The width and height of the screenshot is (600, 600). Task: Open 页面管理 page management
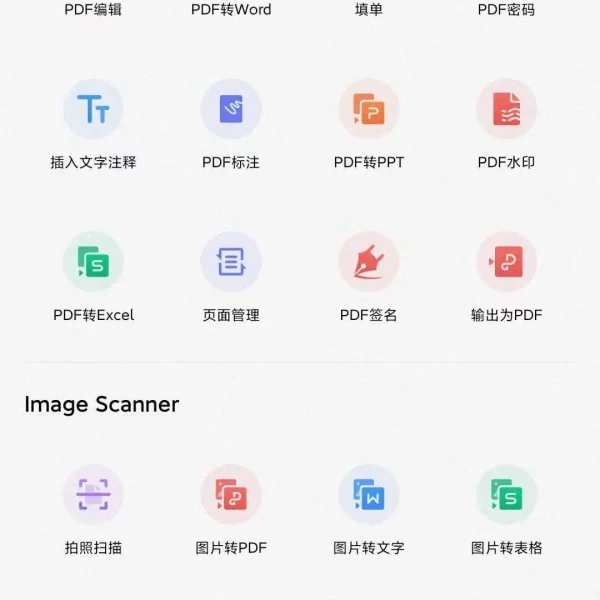pyautogui.click(x=231, y=262)
